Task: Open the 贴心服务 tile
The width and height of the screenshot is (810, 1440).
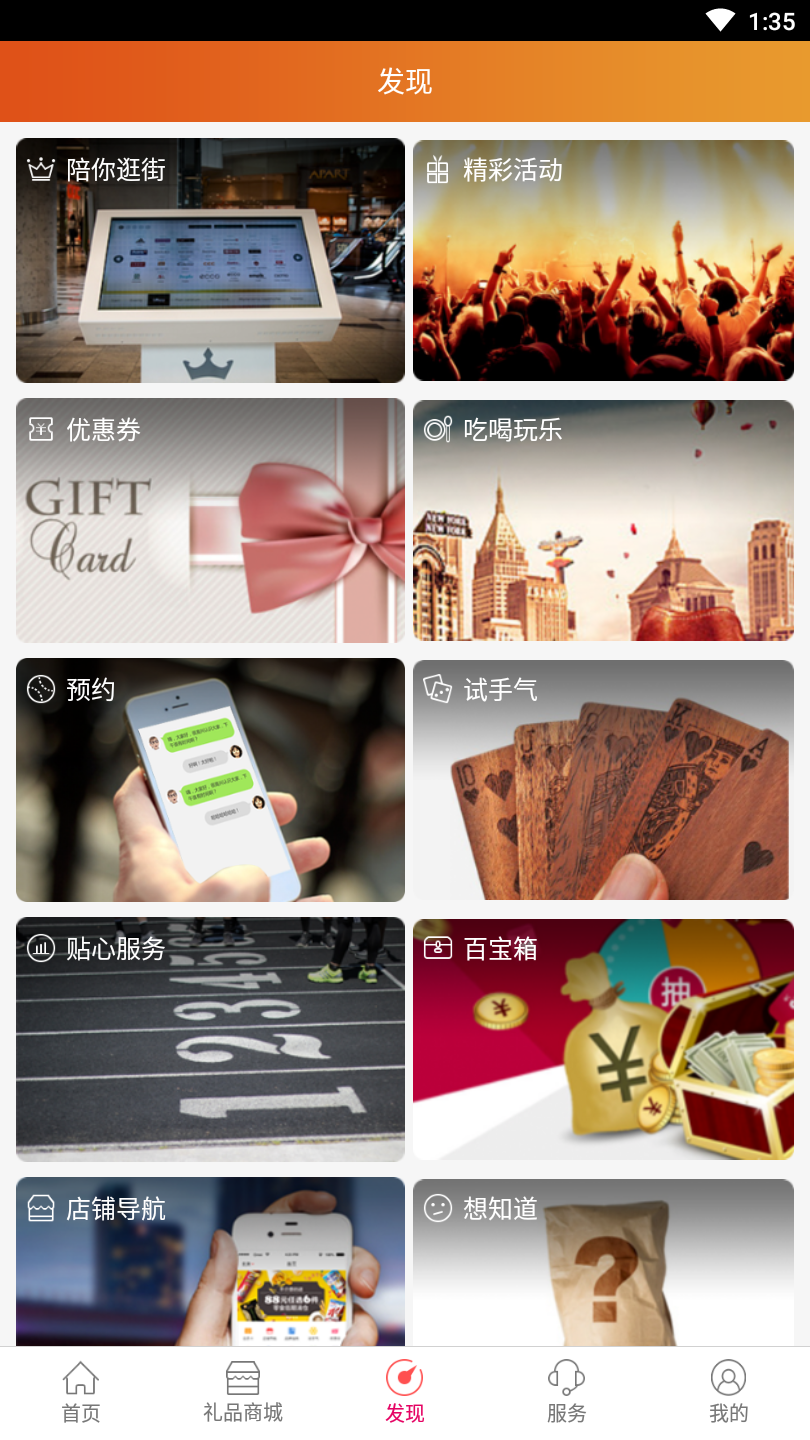Action: 210,1040
